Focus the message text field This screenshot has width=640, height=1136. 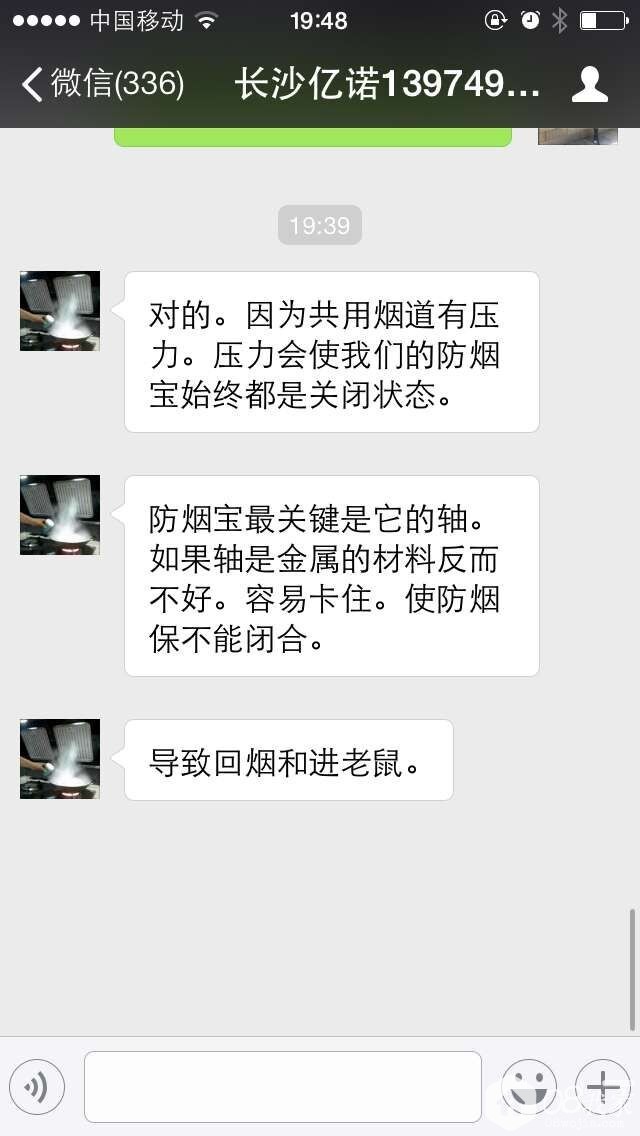pos(282,1087)
